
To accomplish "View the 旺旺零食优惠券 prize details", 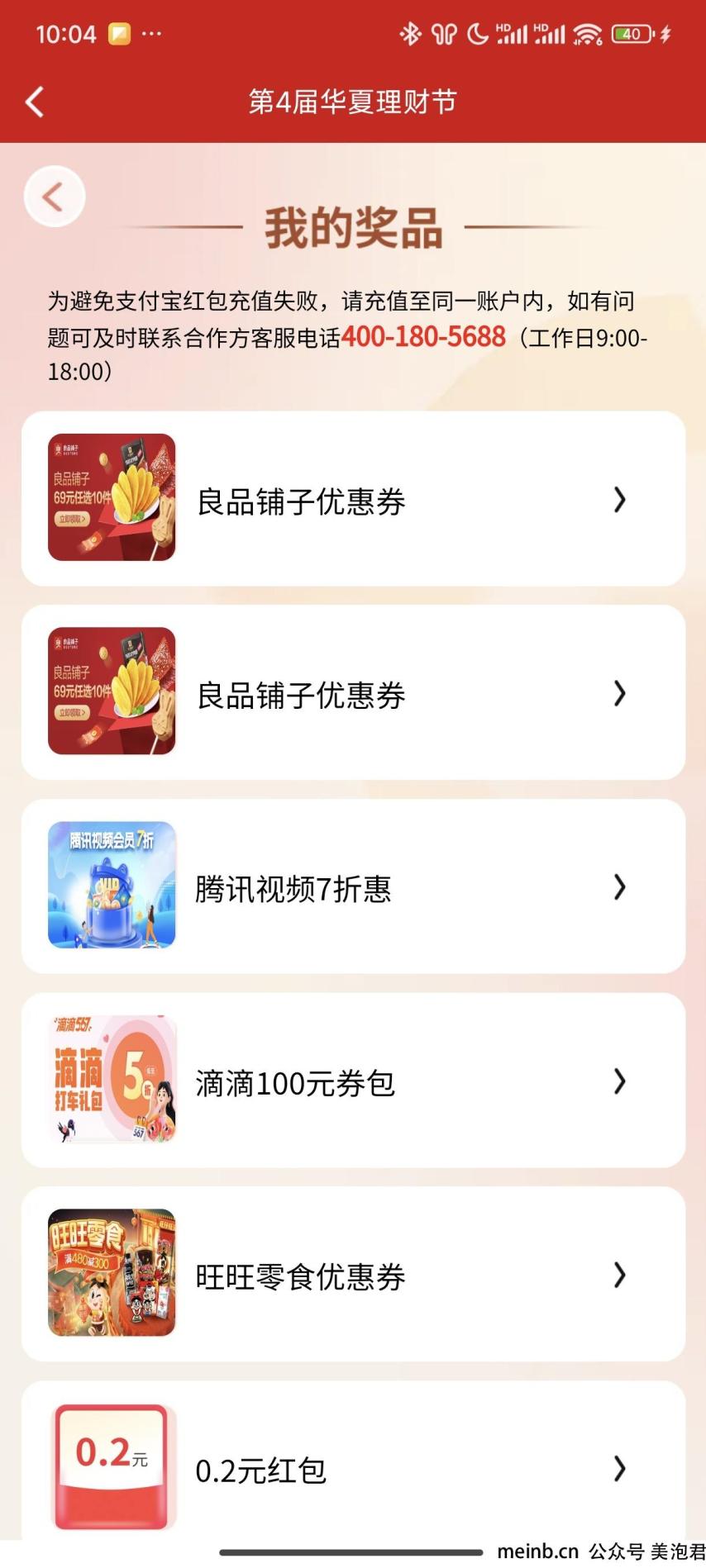I will (353, 1275).
